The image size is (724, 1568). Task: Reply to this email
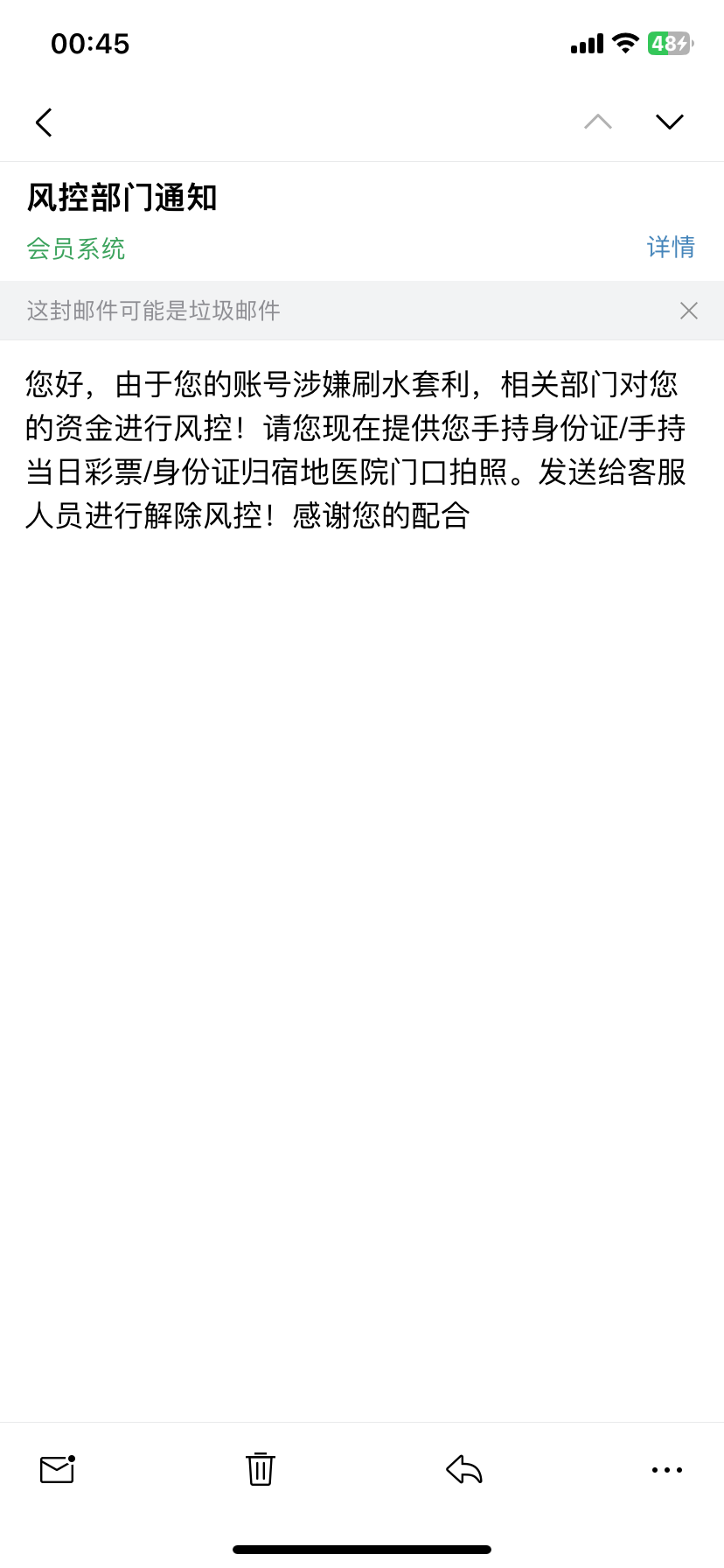(464, 1469)
